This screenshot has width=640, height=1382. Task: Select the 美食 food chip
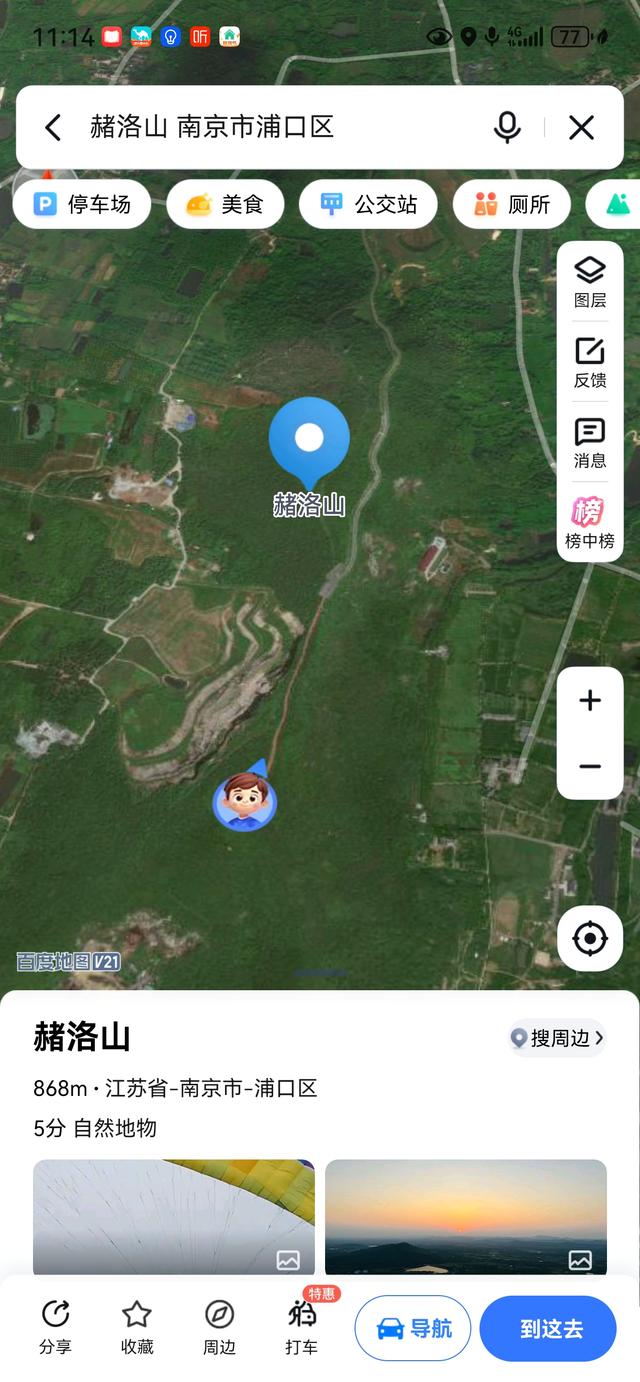point(225,205)
